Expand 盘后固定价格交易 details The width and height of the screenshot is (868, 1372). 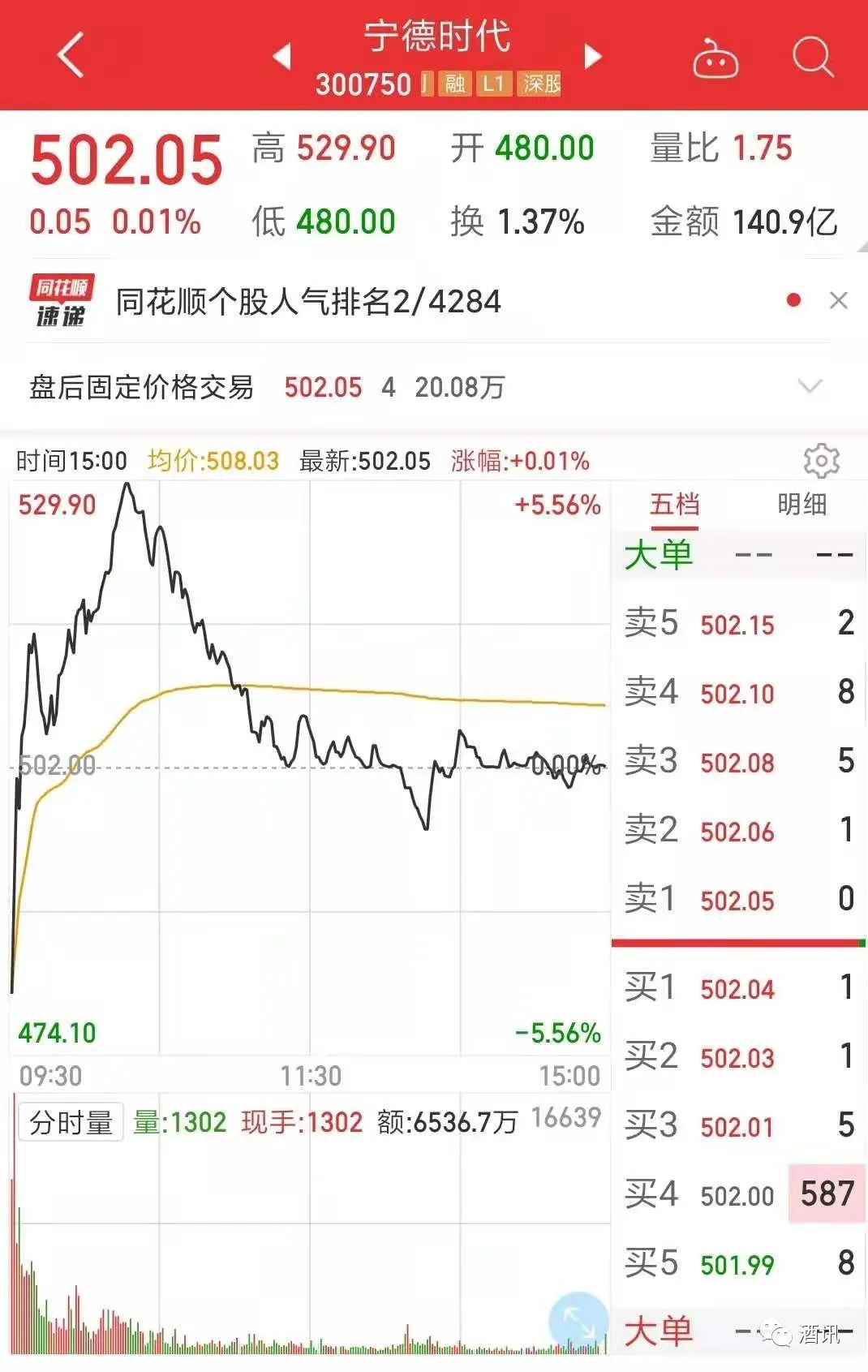point(810,385)
